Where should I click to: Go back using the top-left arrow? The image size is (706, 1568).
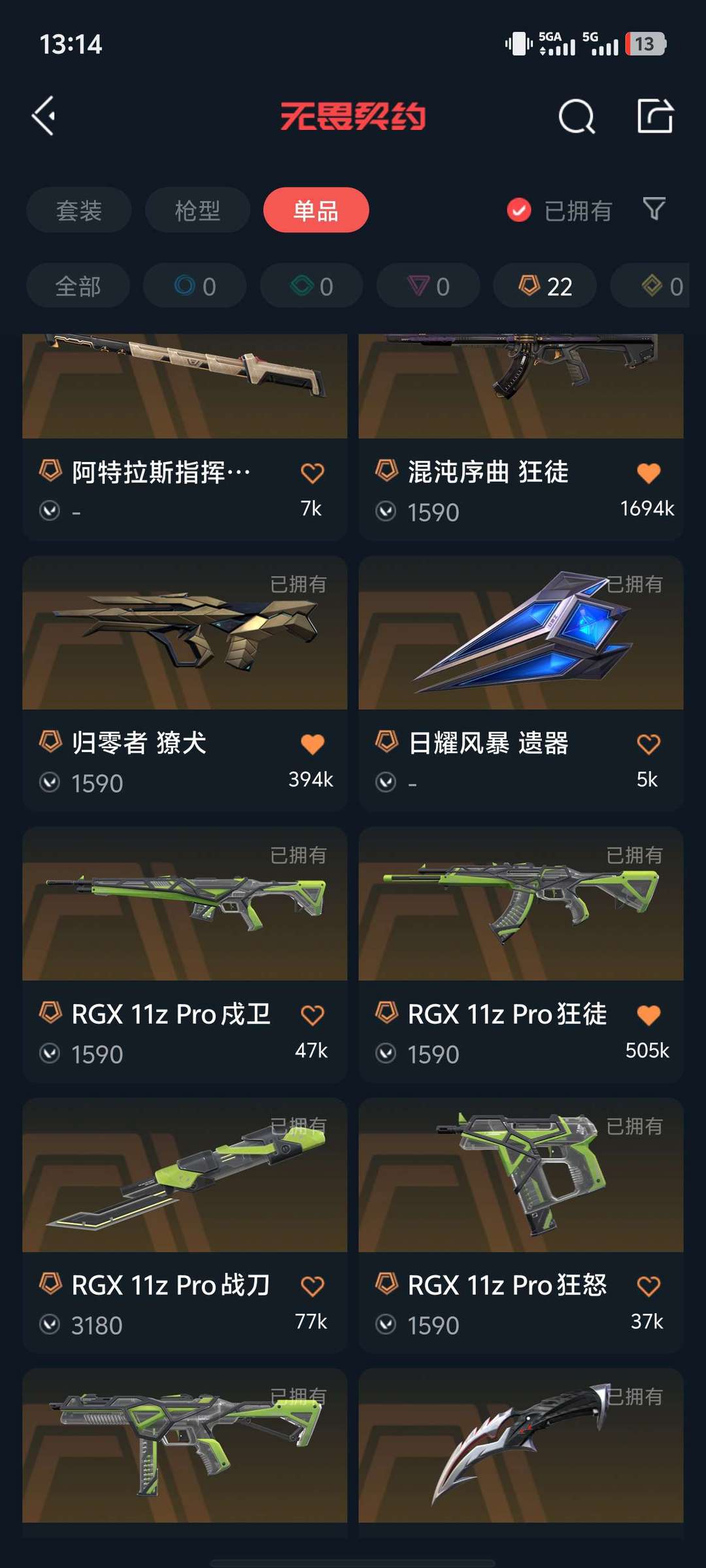point(44,116)
